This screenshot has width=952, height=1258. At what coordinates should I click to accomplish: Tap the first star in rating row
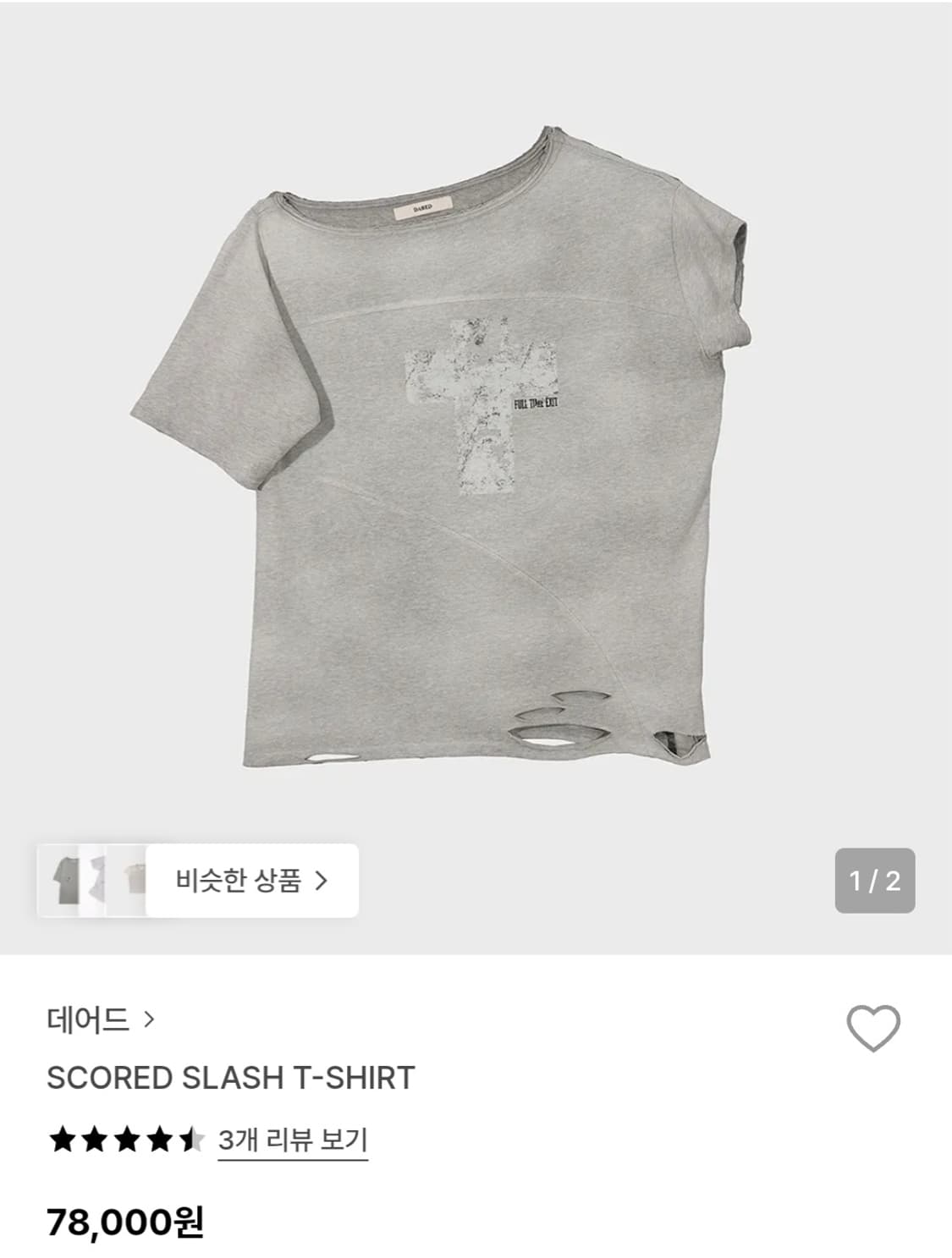tap(61, 1136)
